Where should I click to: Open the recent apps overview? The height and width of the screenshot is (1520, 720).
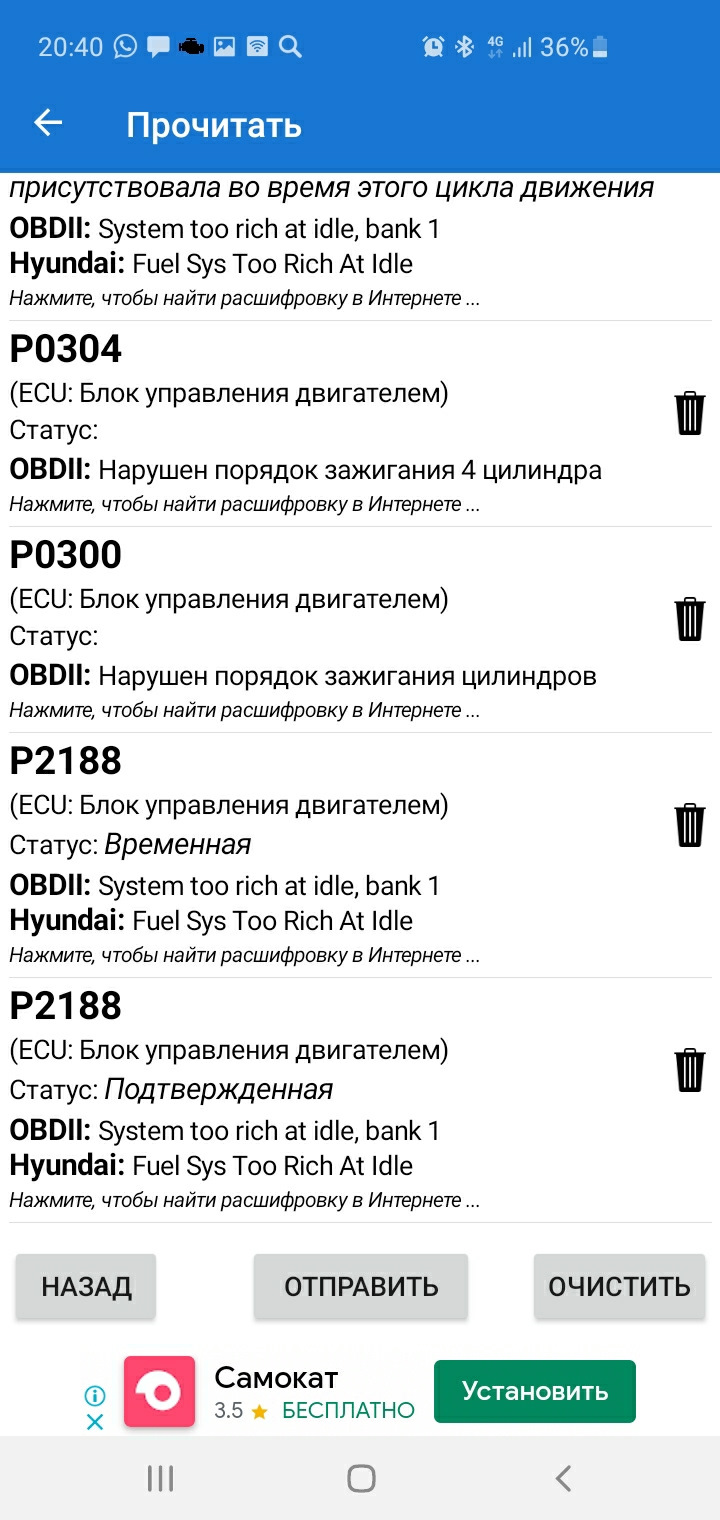[x=160, y=1478]
